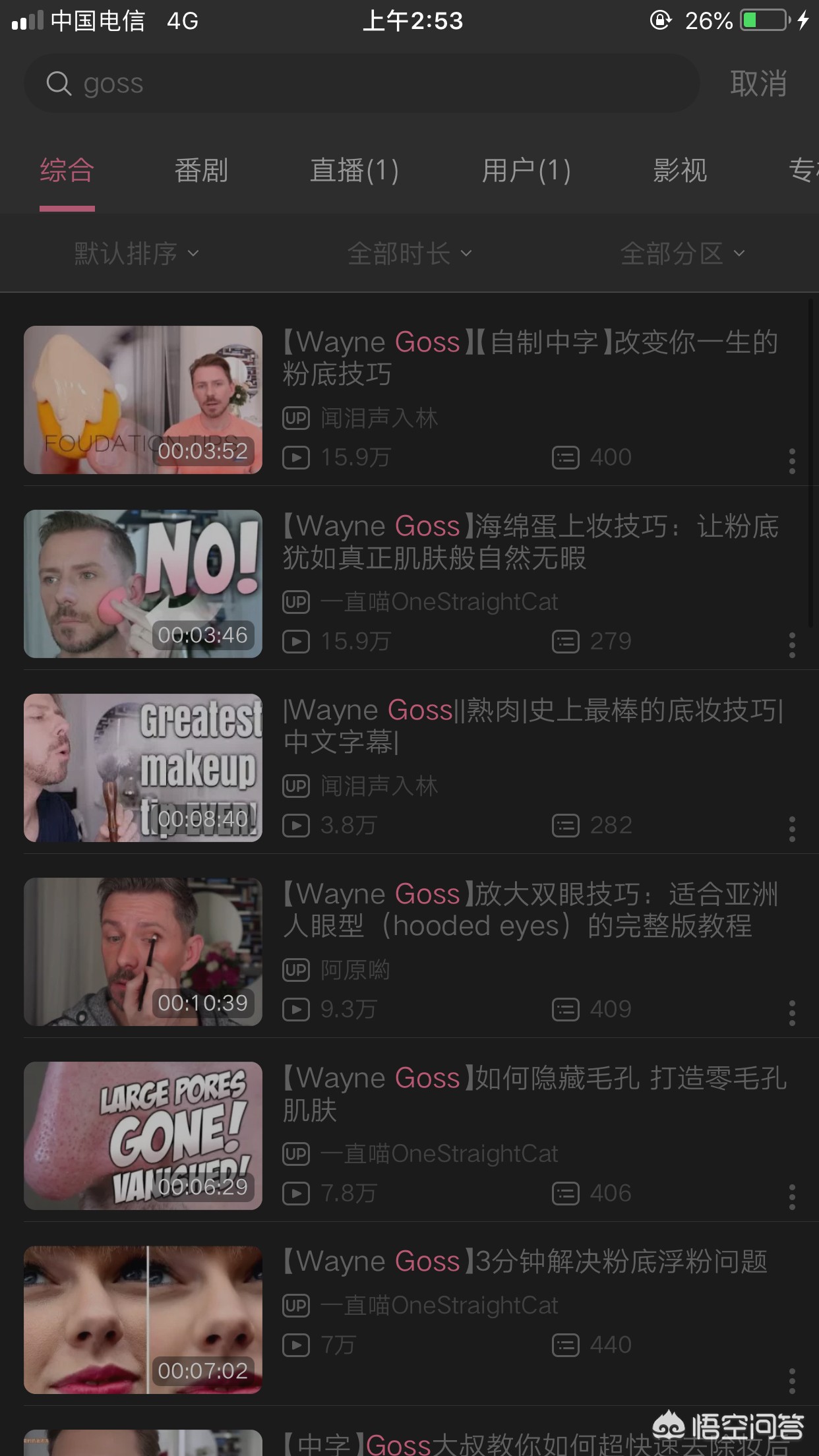Open more options for 海绵蛋上妆技巧 video
This screenshot has height=1456, width=819.
coord(792,645)
